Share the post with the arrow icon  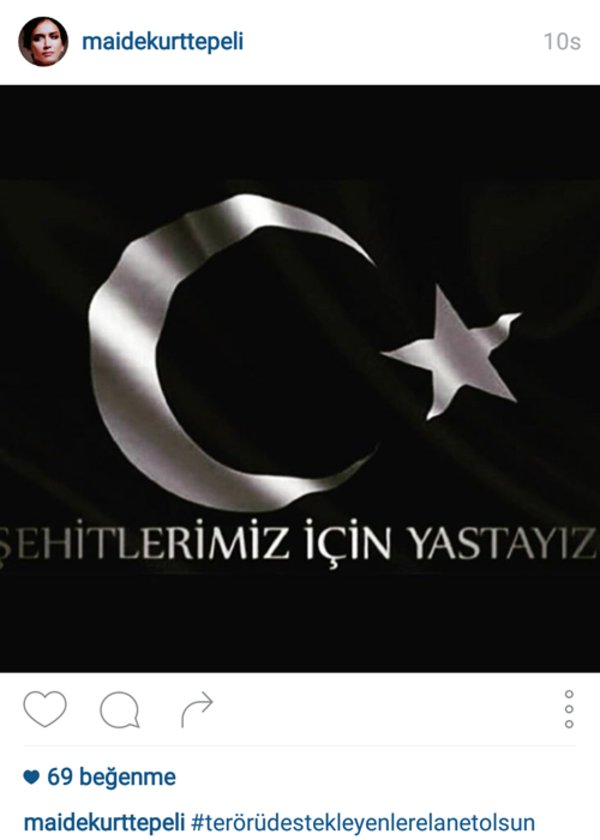197,710
